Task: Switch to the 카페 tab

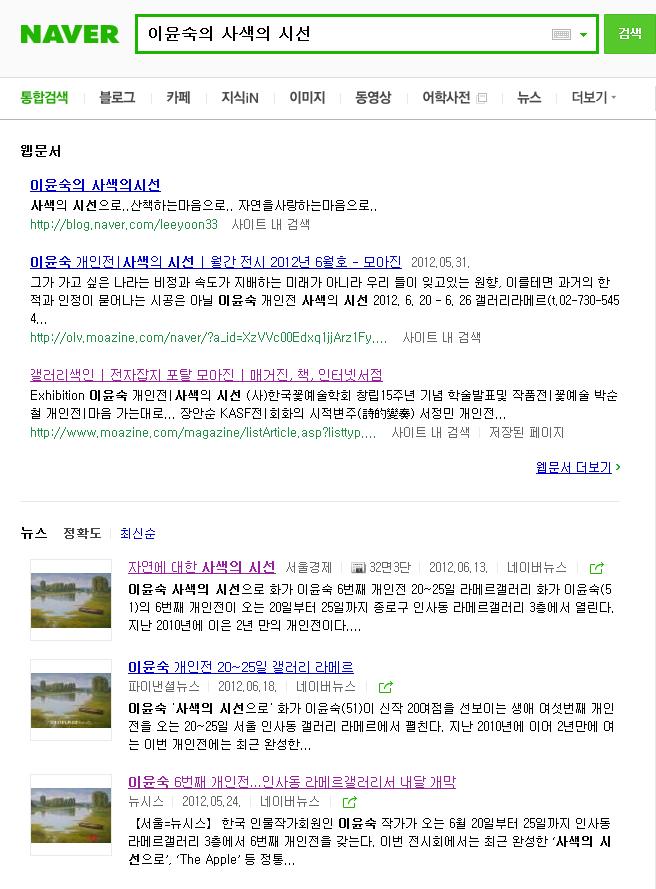Action: pos(178,97)
